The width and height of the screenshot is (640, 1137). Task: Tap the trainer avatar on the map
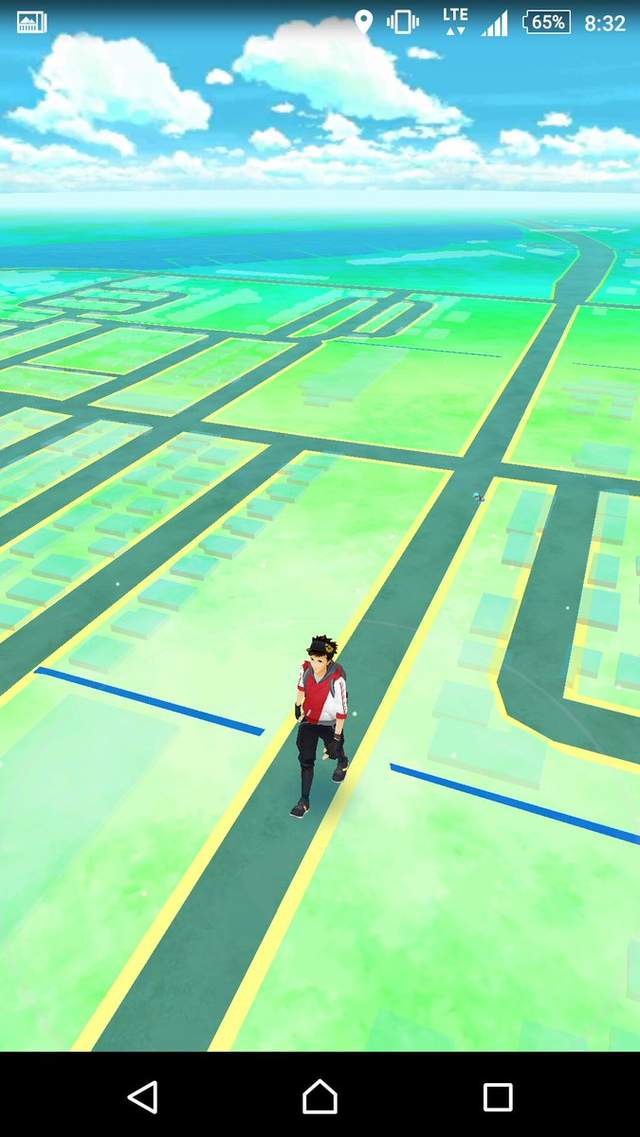coord(320,722)
